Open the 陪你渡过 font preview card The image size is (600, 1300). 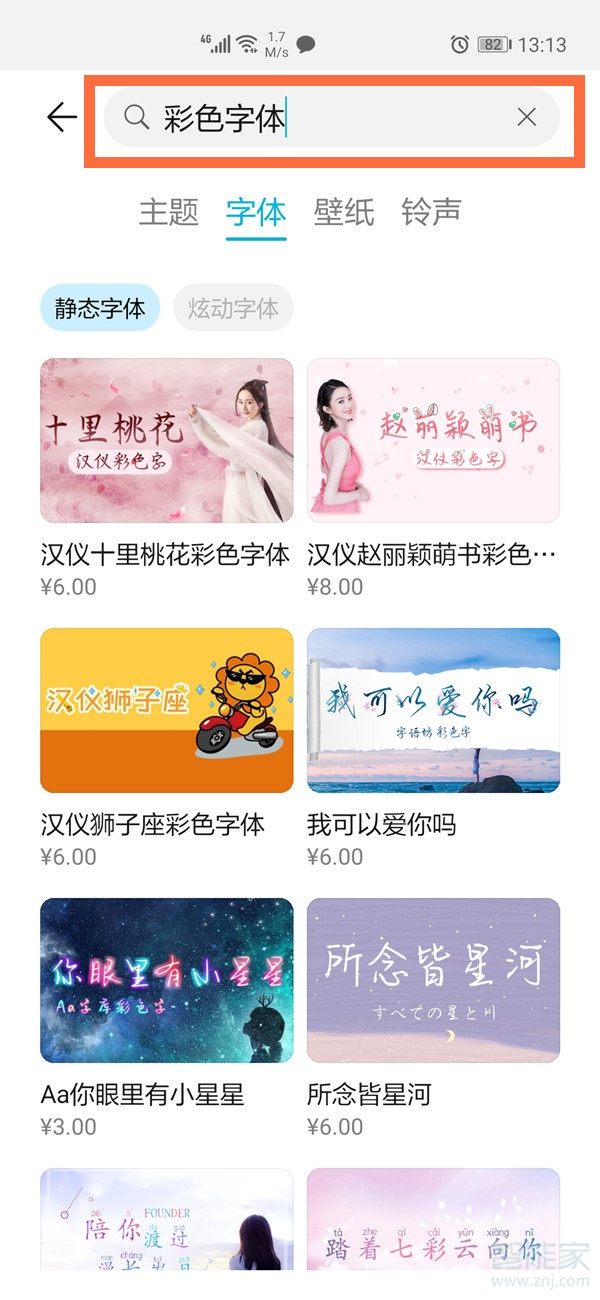[x=167, y=1219]
